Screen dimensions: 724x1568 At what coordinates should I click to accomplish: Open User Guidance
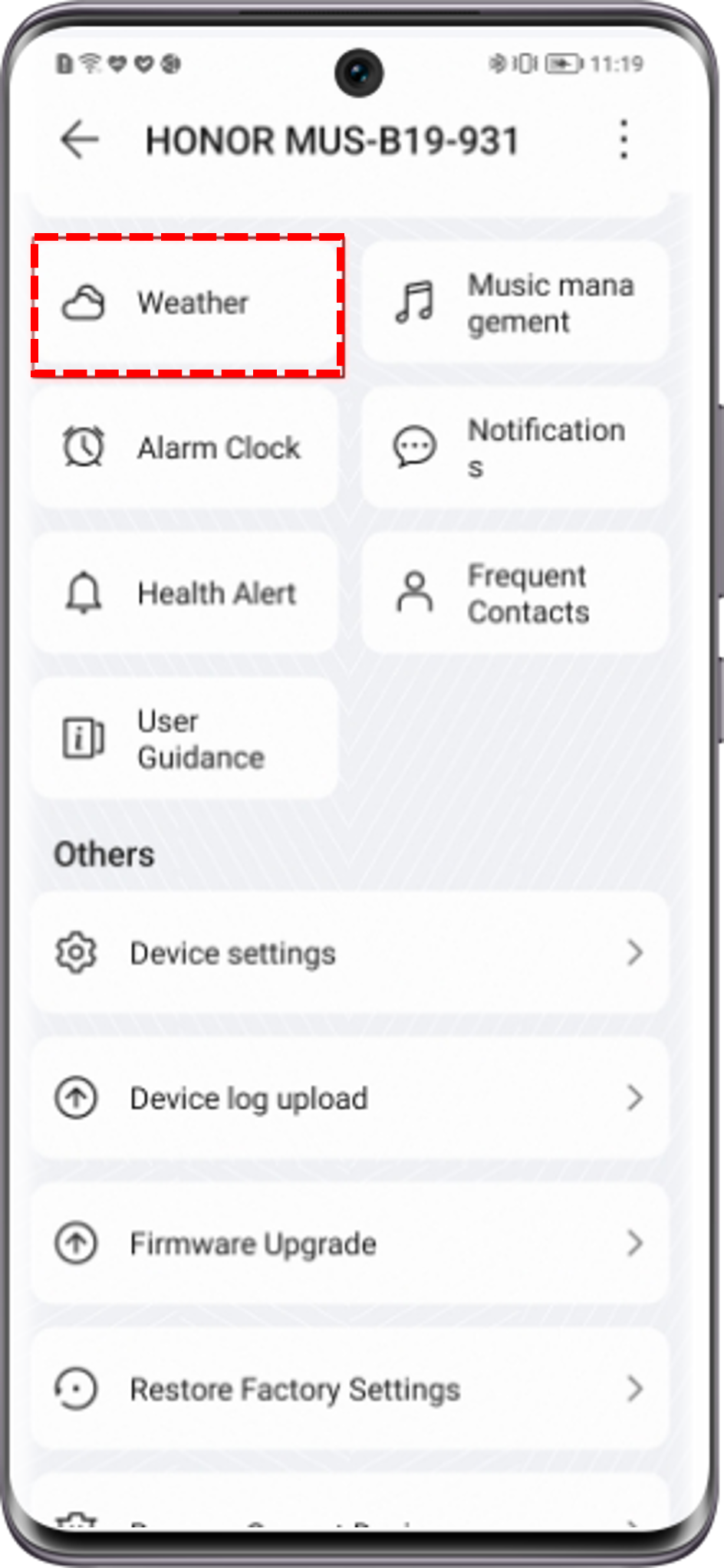click(x=184, y=738)
